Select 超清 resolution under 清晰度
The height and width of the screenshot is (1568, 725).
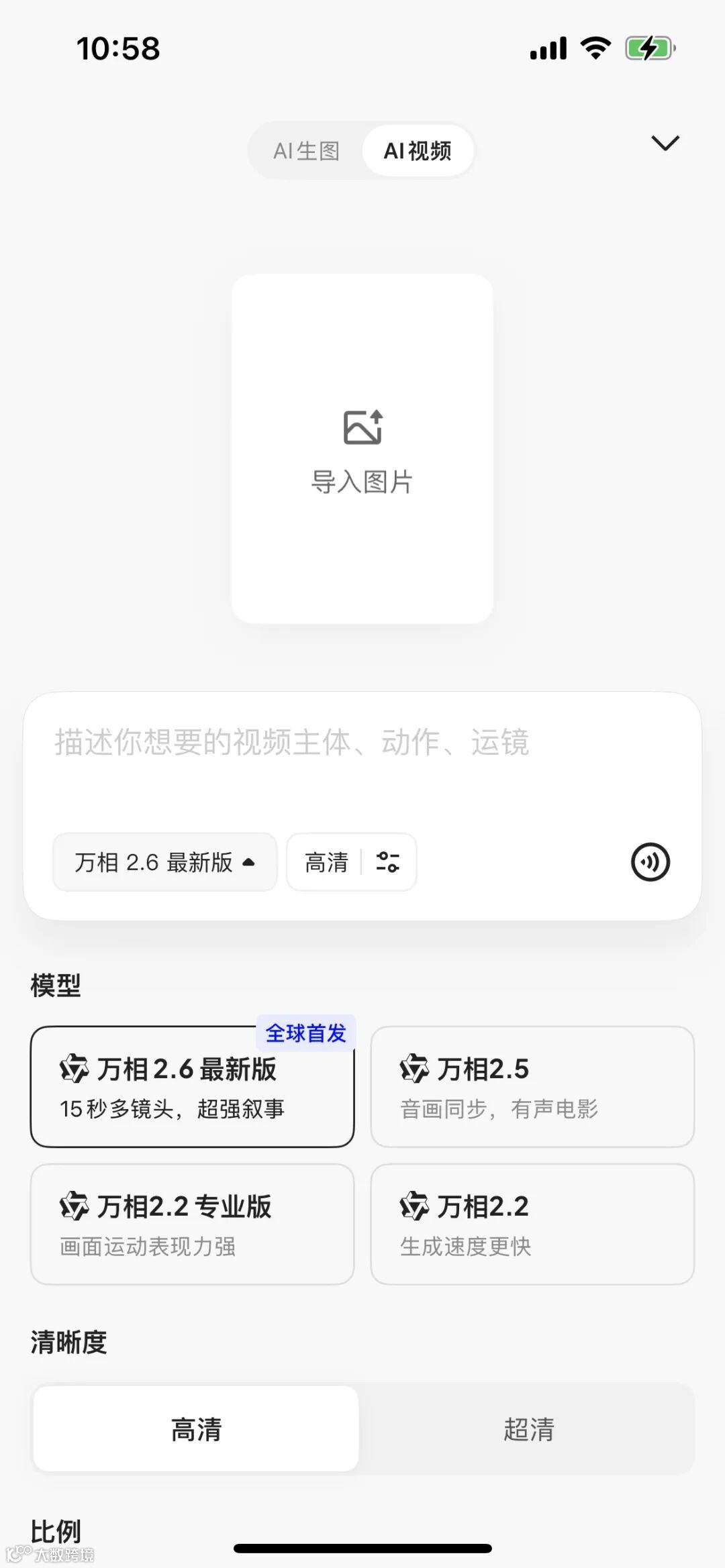(x=530, y=1430)
